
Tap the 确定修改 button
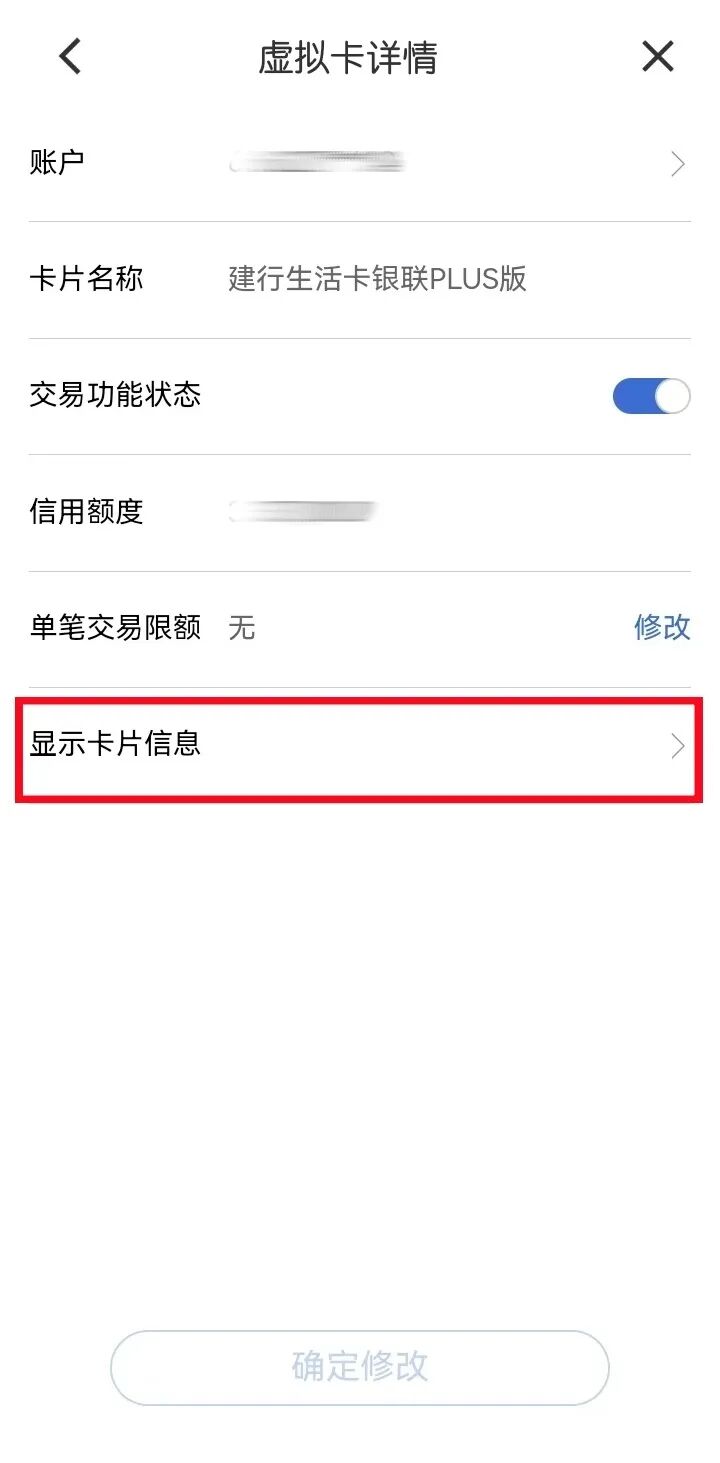point(359,1366)
